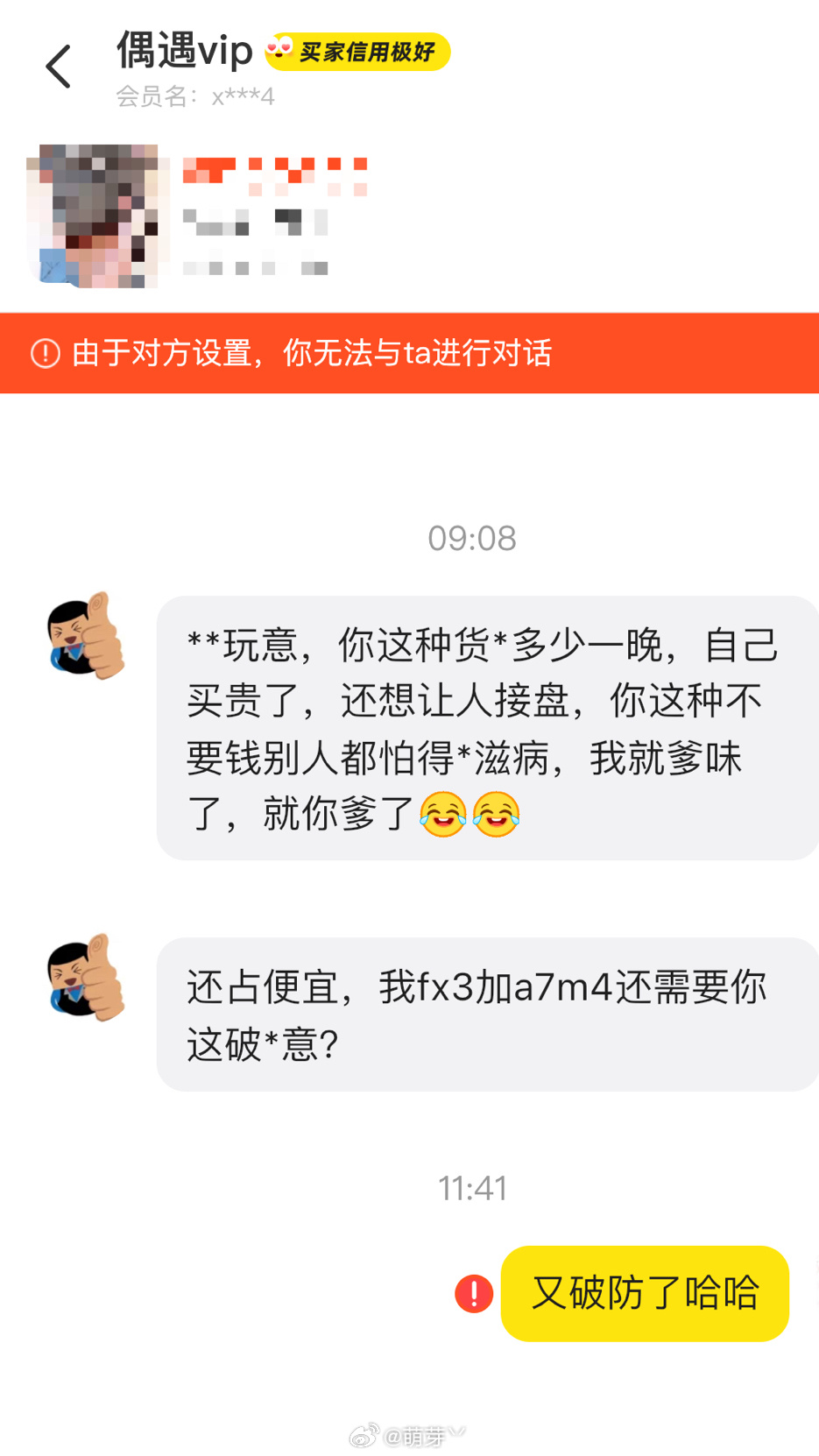This screenshot has width=819, height=1456.
Task: Open the 买家信用极好 credit badge
Action: (357, 53)
